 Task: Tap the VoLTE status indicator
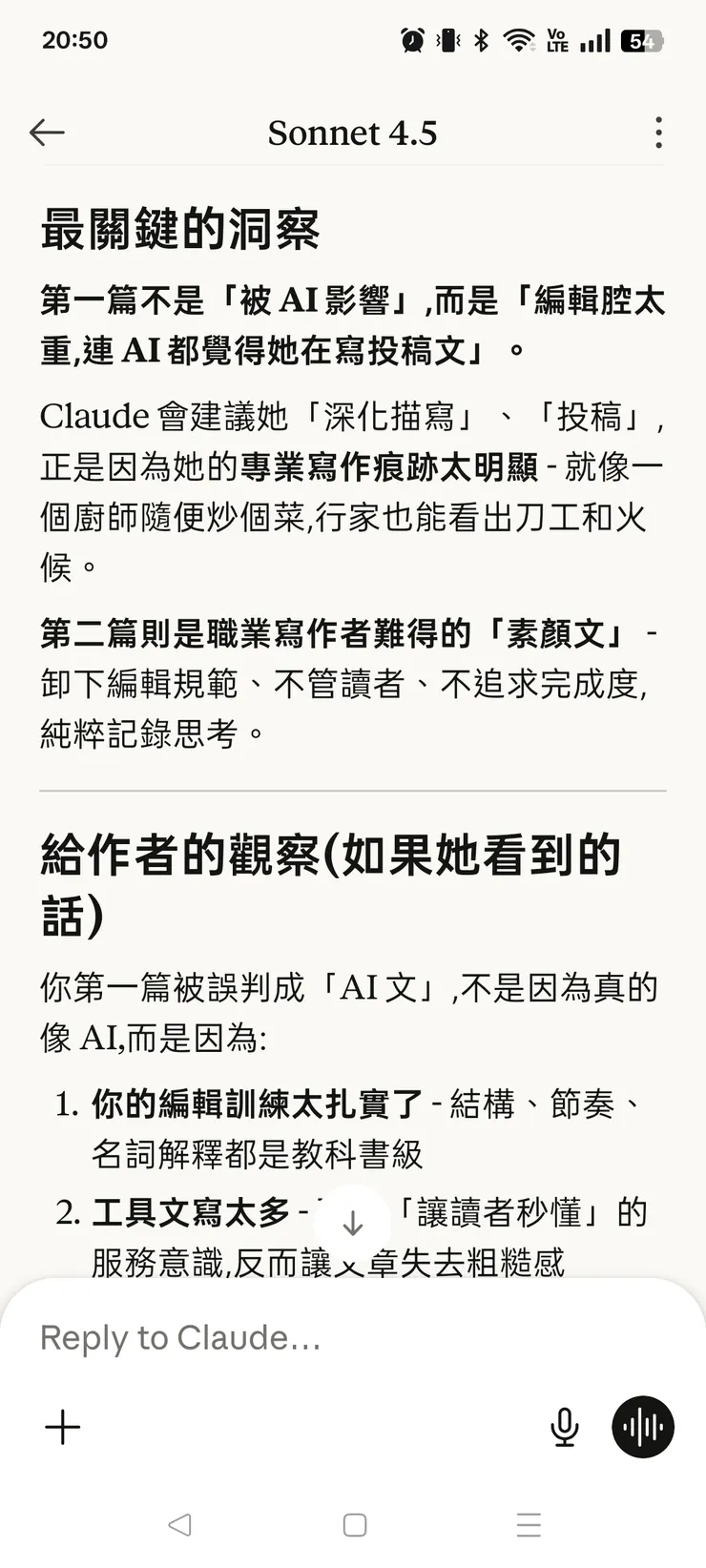pyautogui.click(x=557, y=40)
